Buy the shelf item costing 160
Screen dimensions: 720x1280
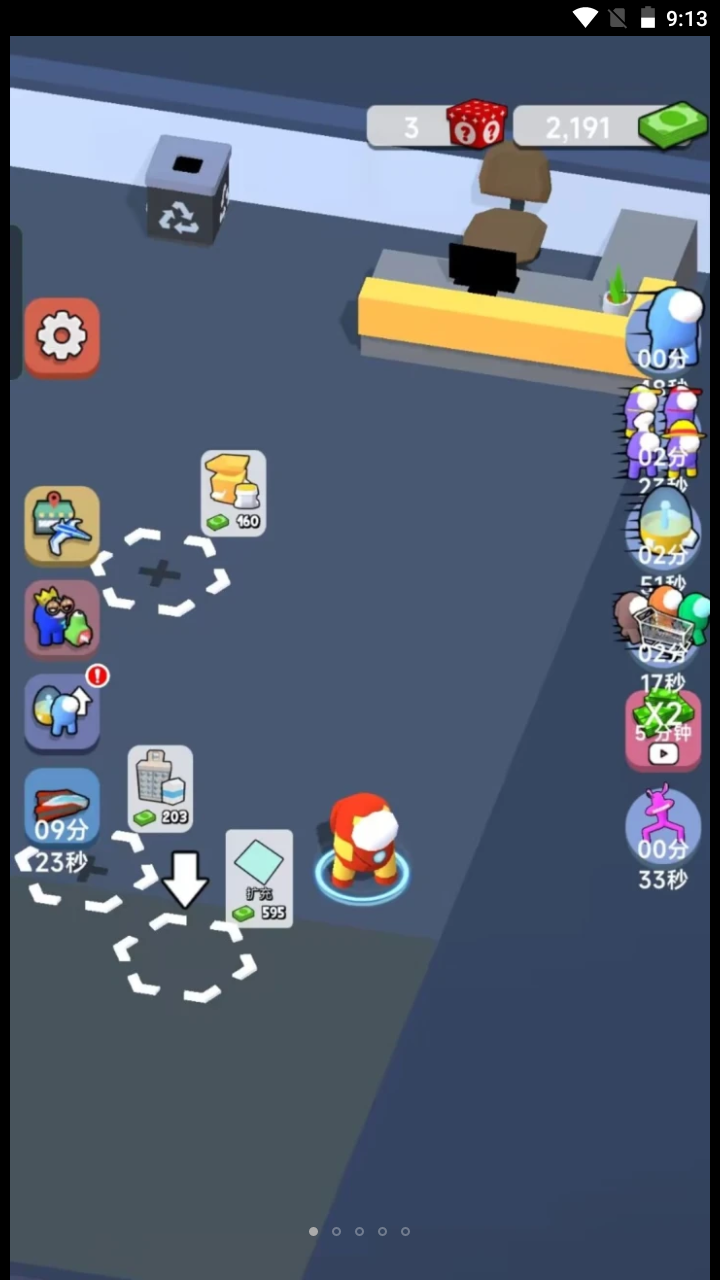pos(233,493)
